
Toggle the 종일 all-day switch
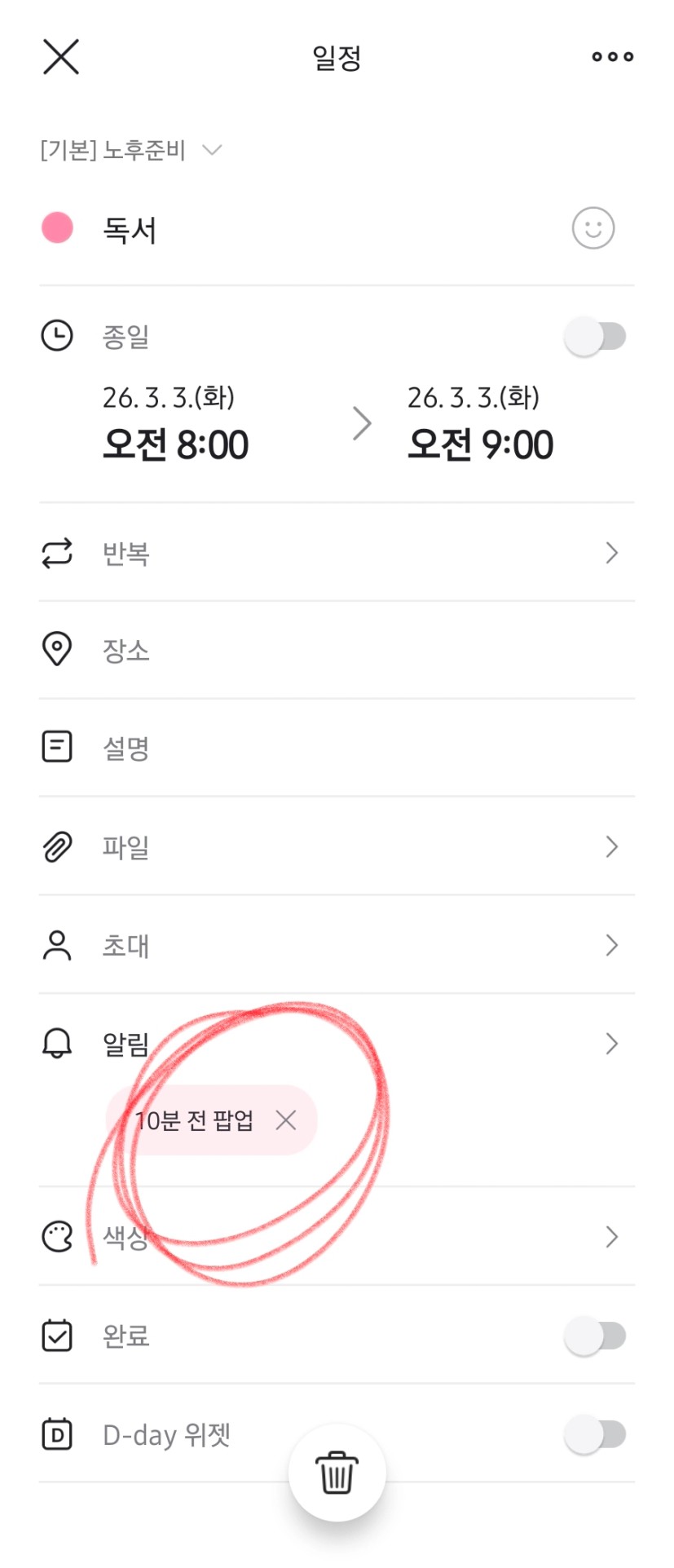[x=596, y=337]
